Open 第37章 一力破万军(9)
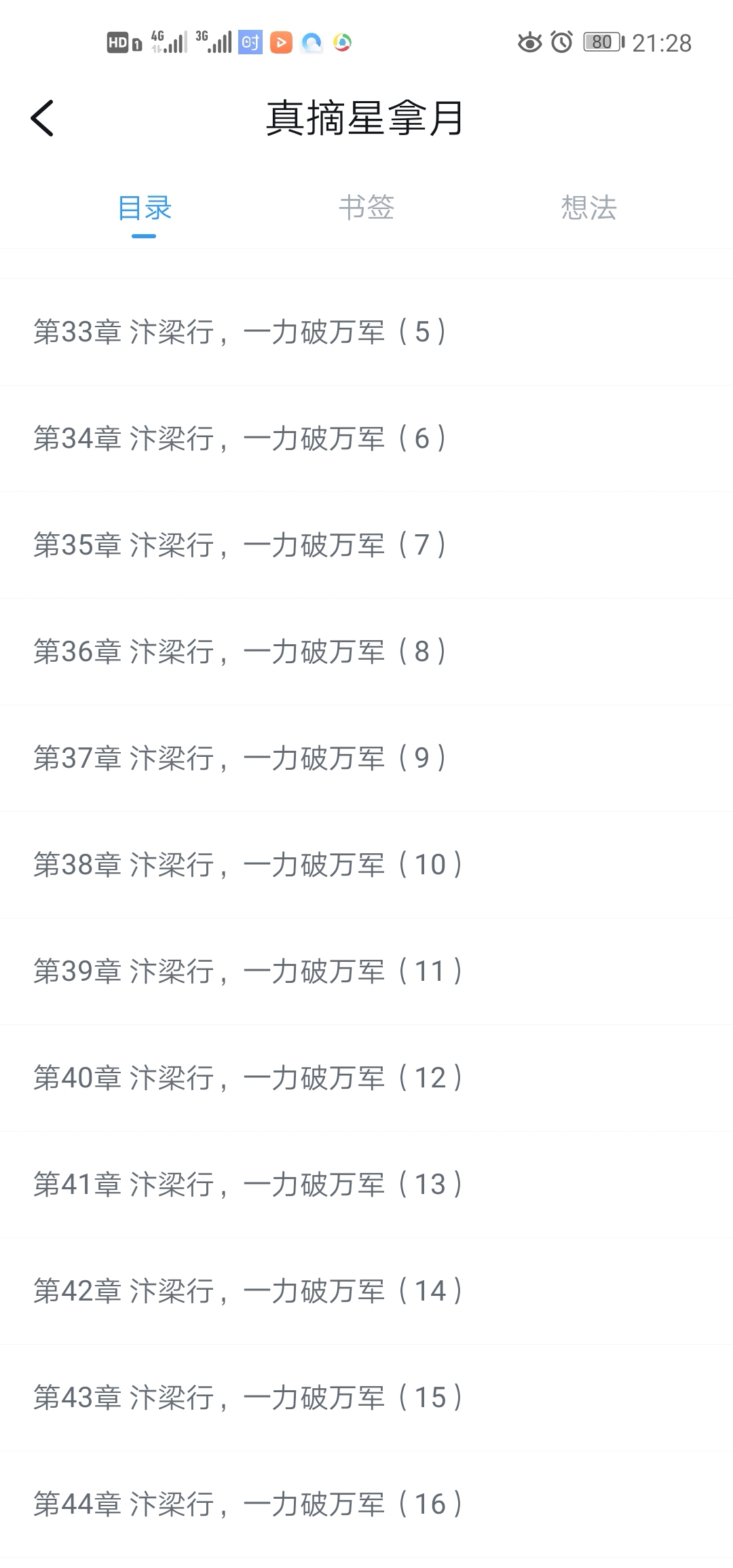The image size is (733, 1568). 240,758
